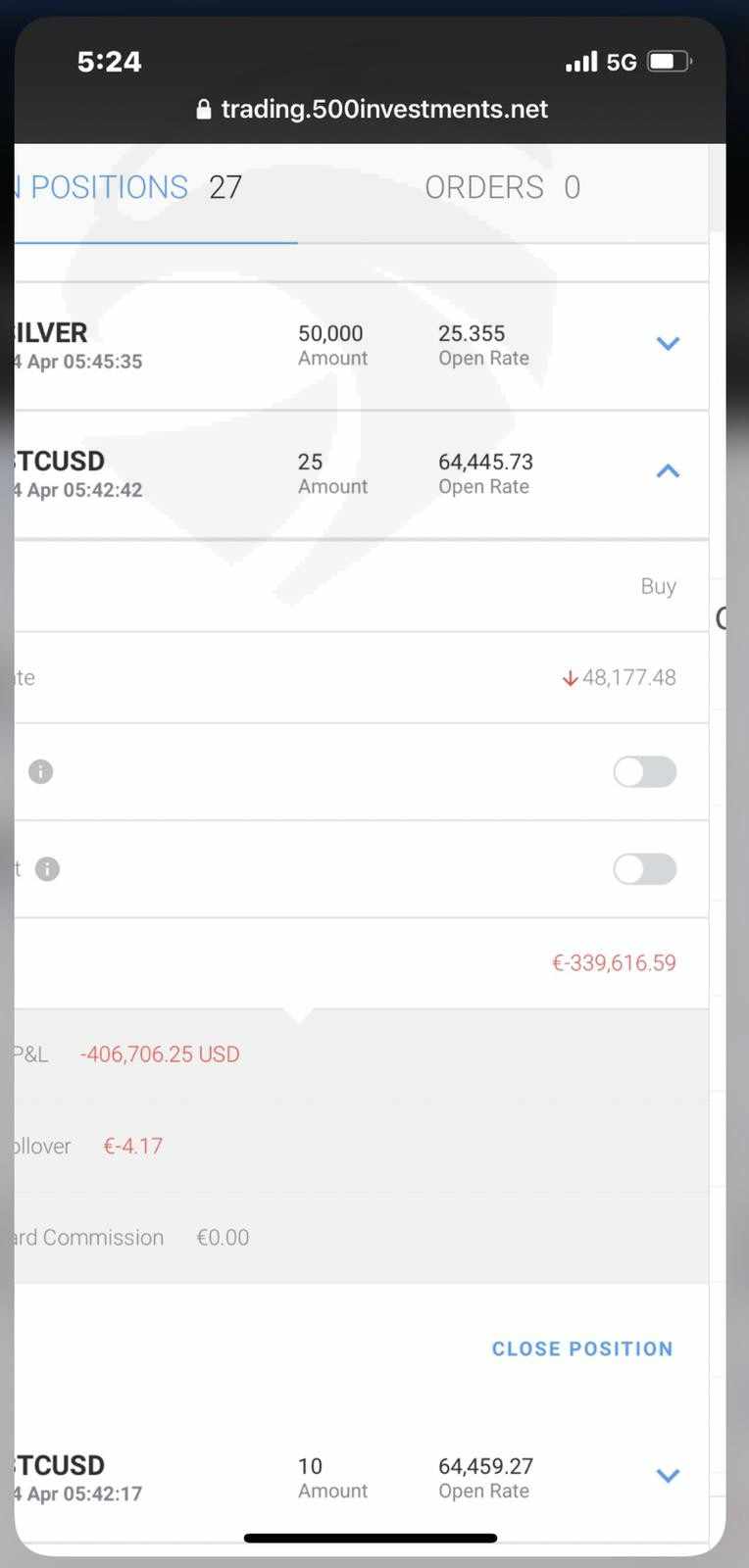Switch to the Orders tab
This screenshot has height=1568, width=749.
(502, 187)
